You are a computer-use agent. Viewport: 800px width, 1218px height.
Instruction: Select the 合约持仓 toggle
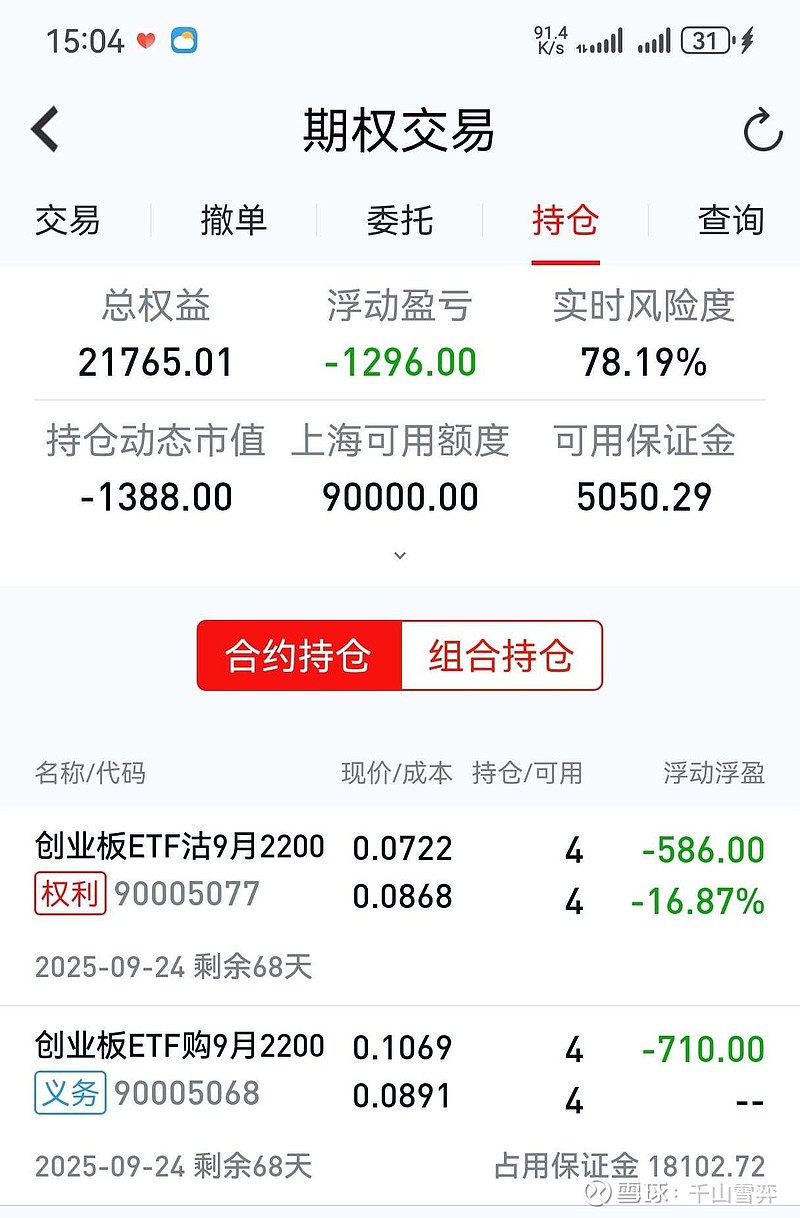[297, 655]
